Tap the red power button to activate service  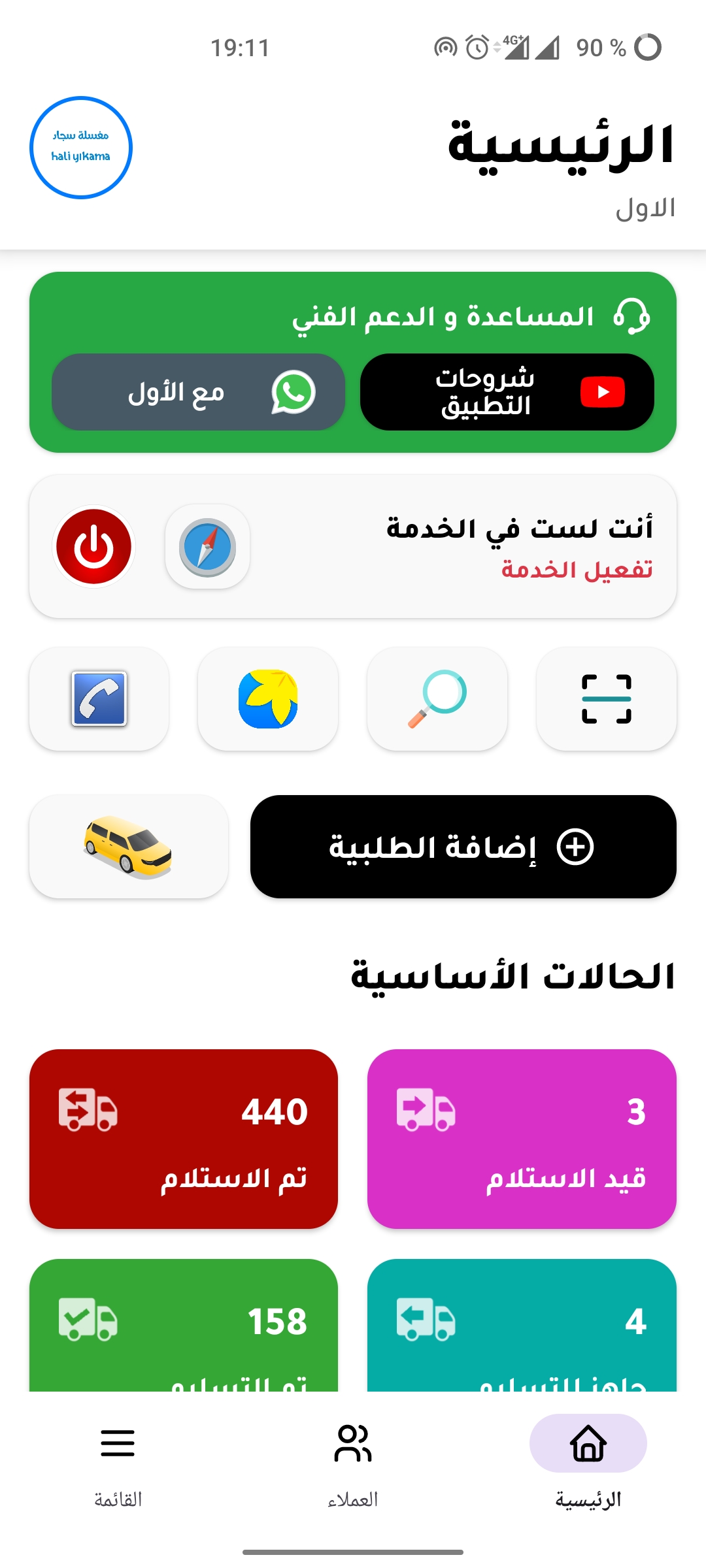93,547
